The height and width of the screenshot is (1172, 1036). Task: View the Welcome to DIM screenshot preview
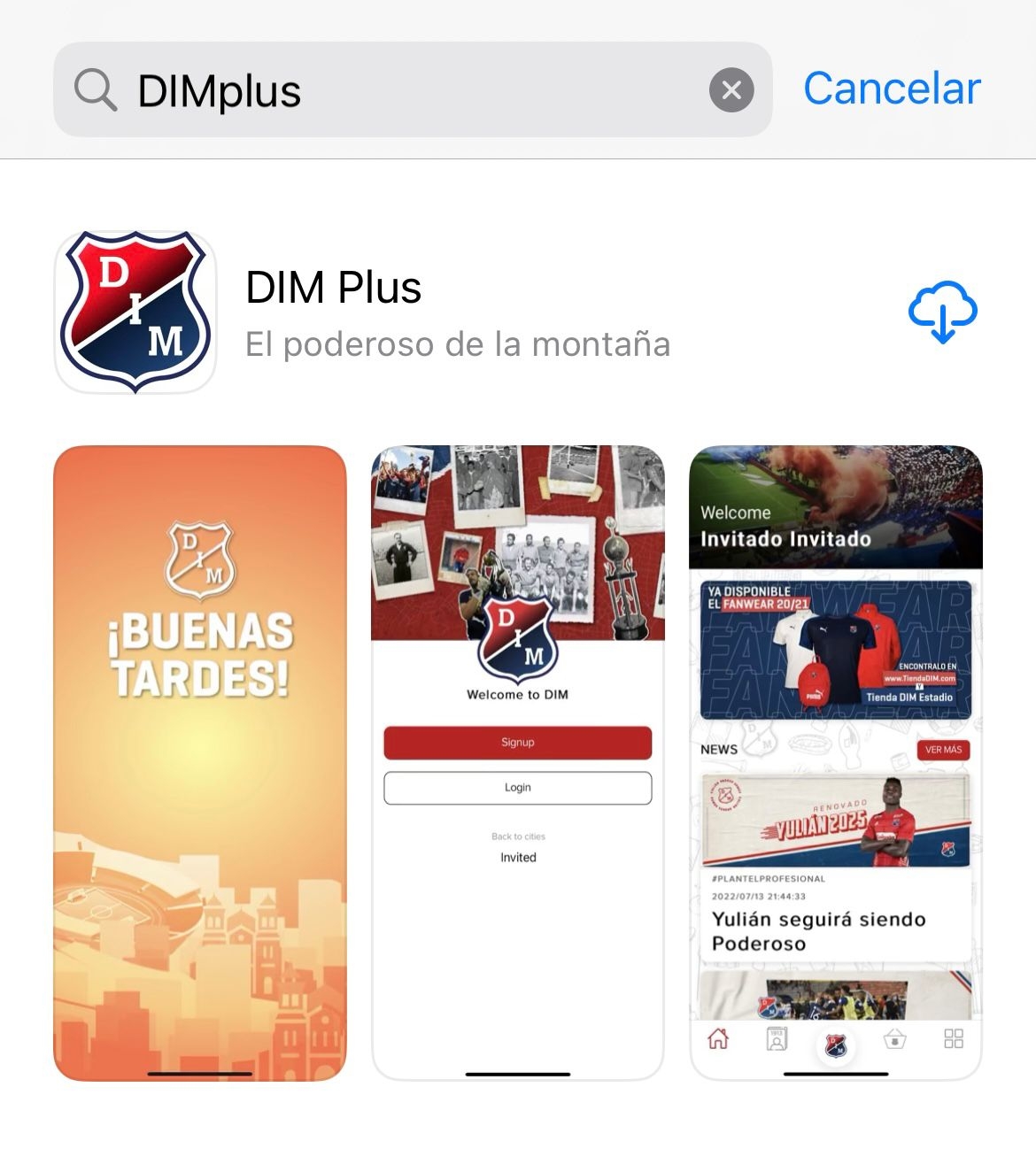tap(518, 762)
